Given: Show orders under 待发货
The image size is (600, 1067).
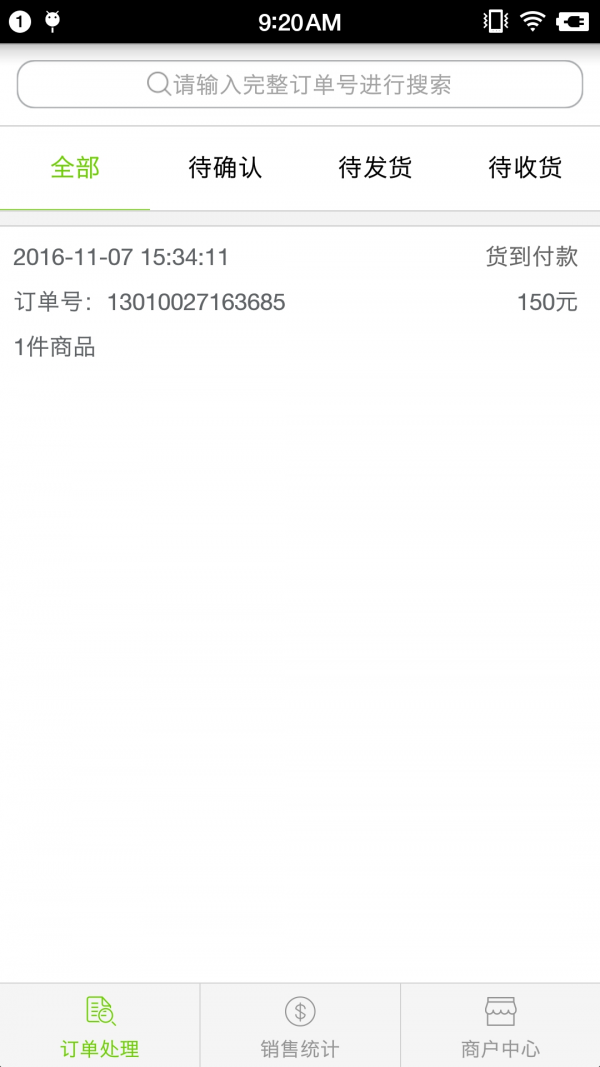Looking at the screenshot, I should pos(375,168).
